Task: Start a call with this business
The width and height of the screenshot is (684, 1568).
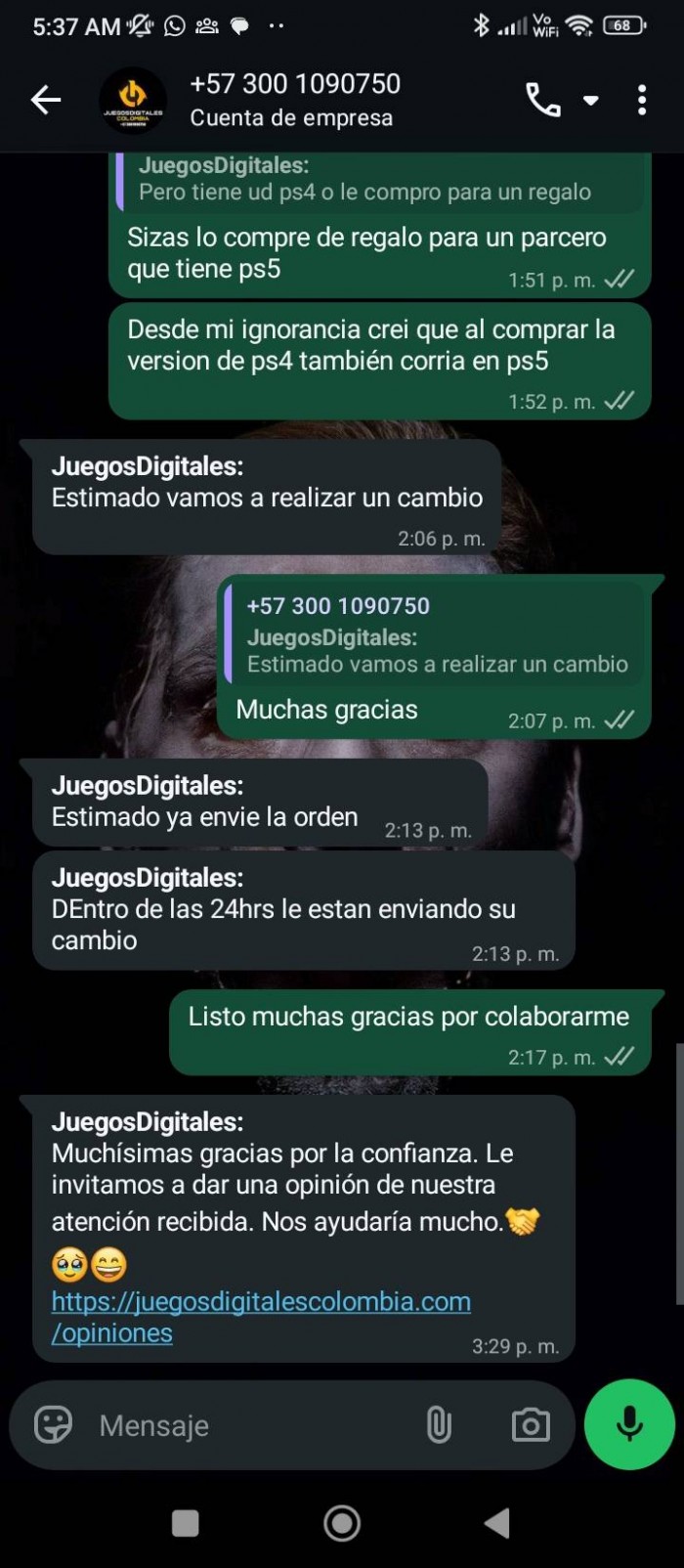Action: (544, 100)
